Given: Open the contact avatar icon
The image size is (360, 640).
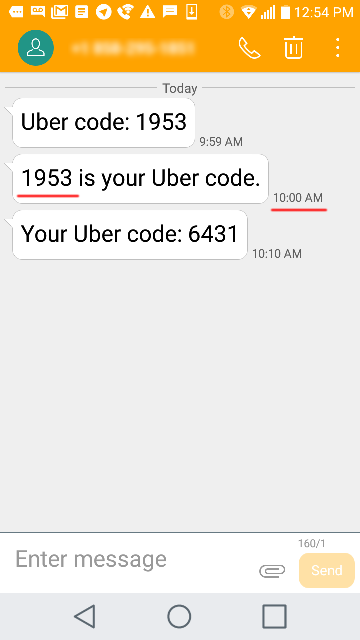Looking at the screenshot, I should (36, 48).
